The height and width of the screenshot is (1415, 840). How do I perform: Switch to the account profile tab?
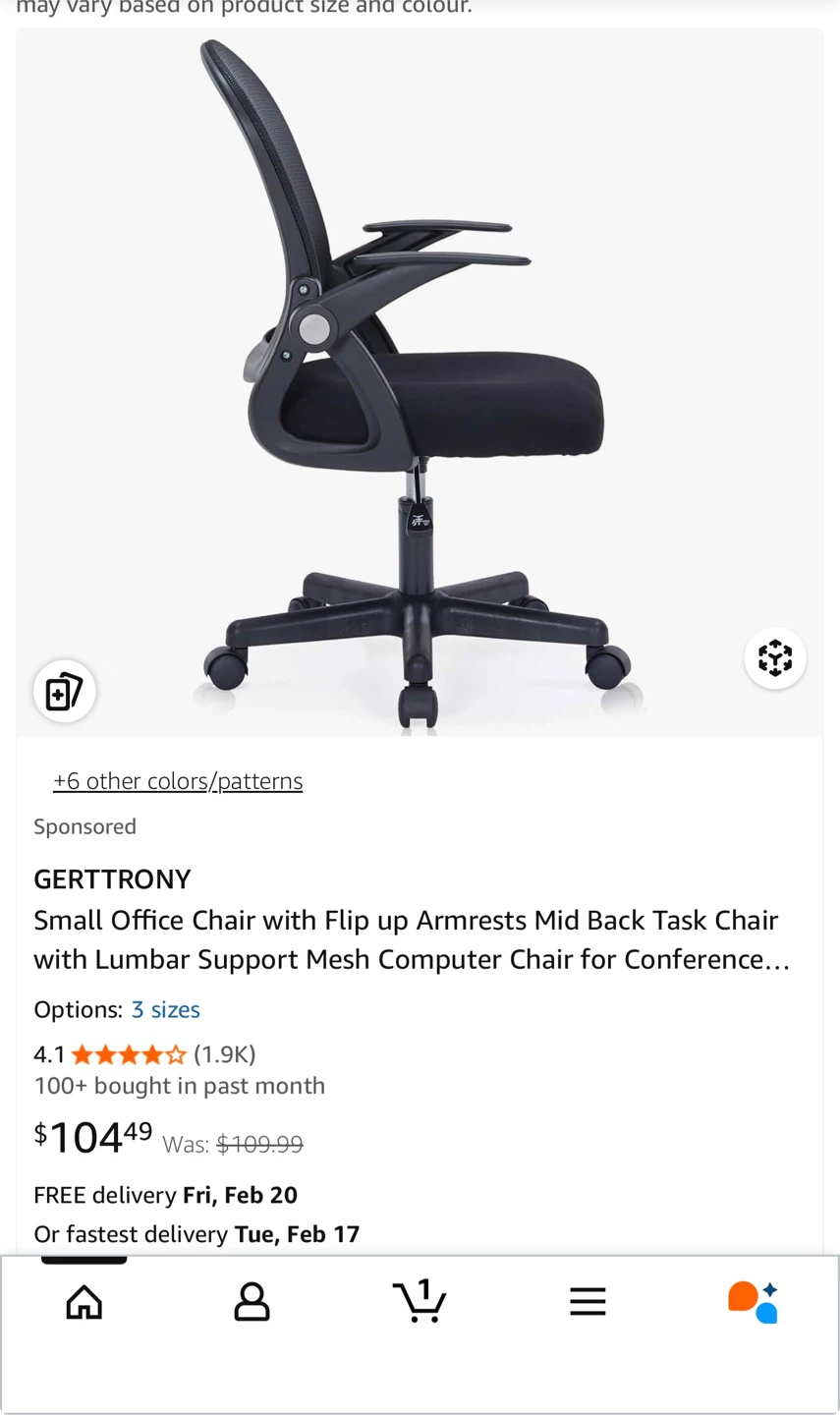click(x=252, y=1301)
